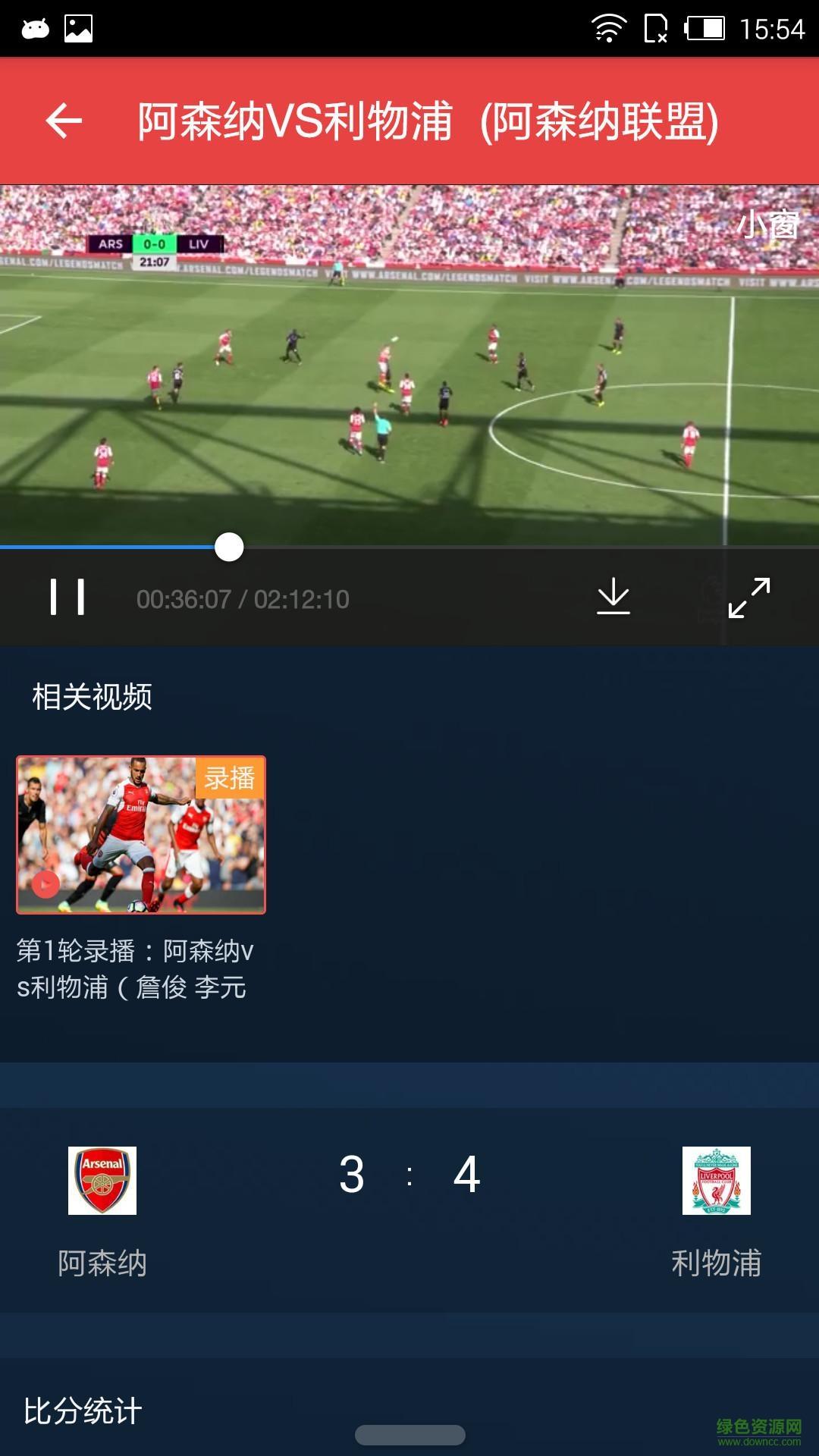Pause the match video
This screenshot has height=1456, width=819.
point(67,598)
